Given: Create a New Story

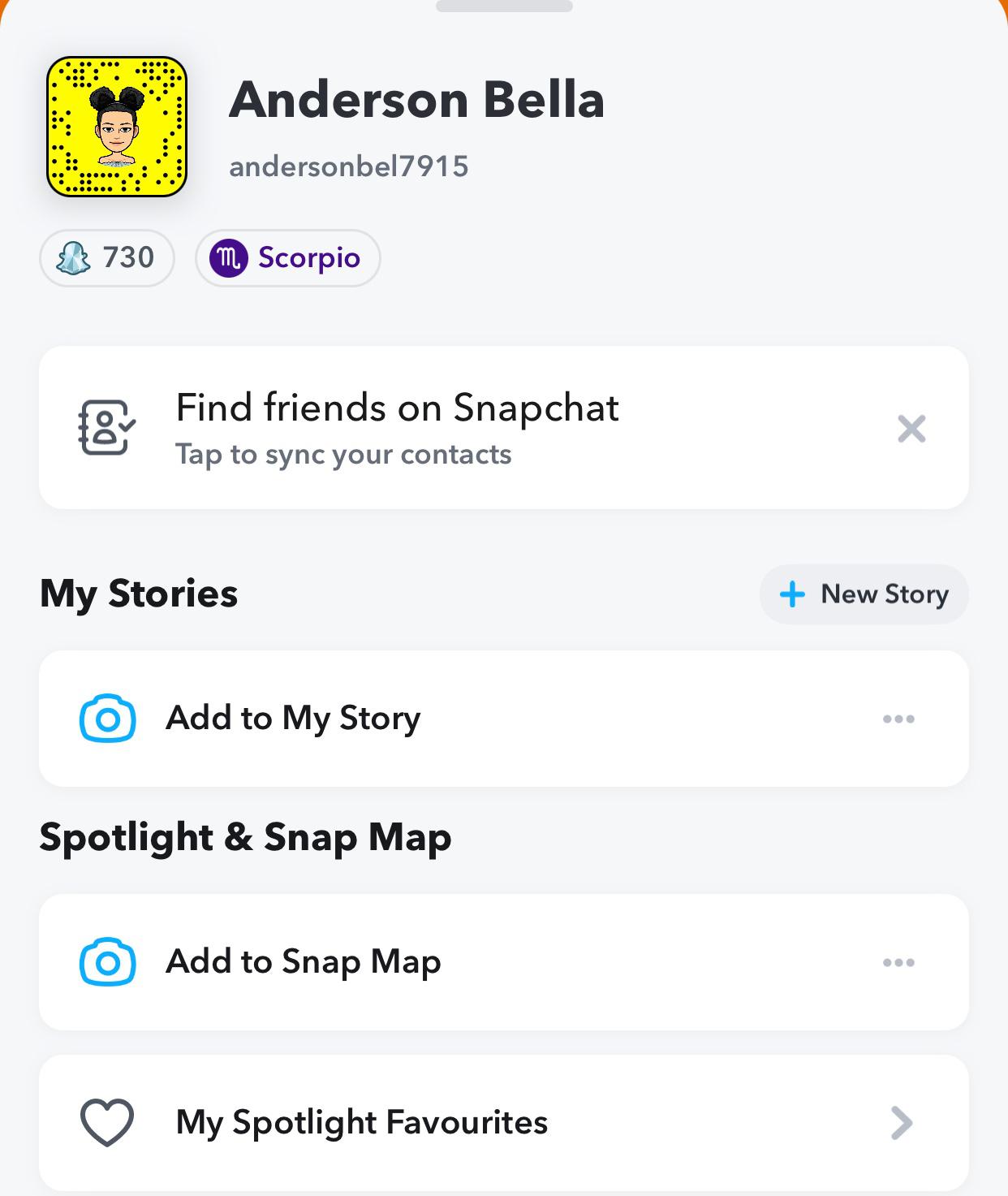Looking at the screenshot, I should click(x=864, y=594).
